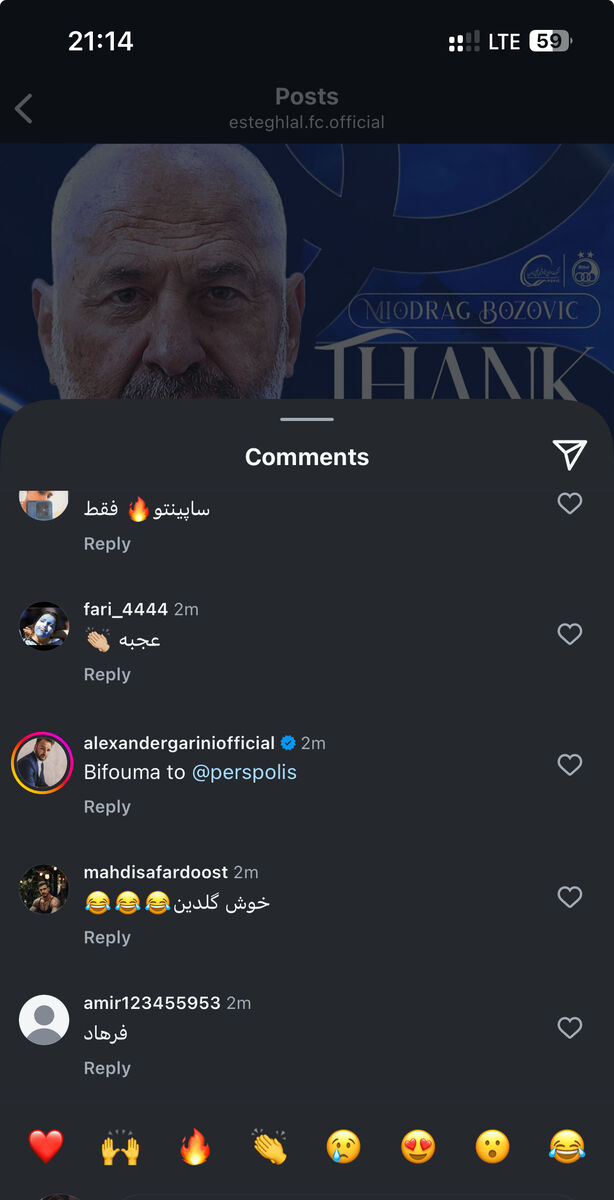Like amir123455953's comment
The height and width of the screenshot is (1200, 614).
point(569,1028)
